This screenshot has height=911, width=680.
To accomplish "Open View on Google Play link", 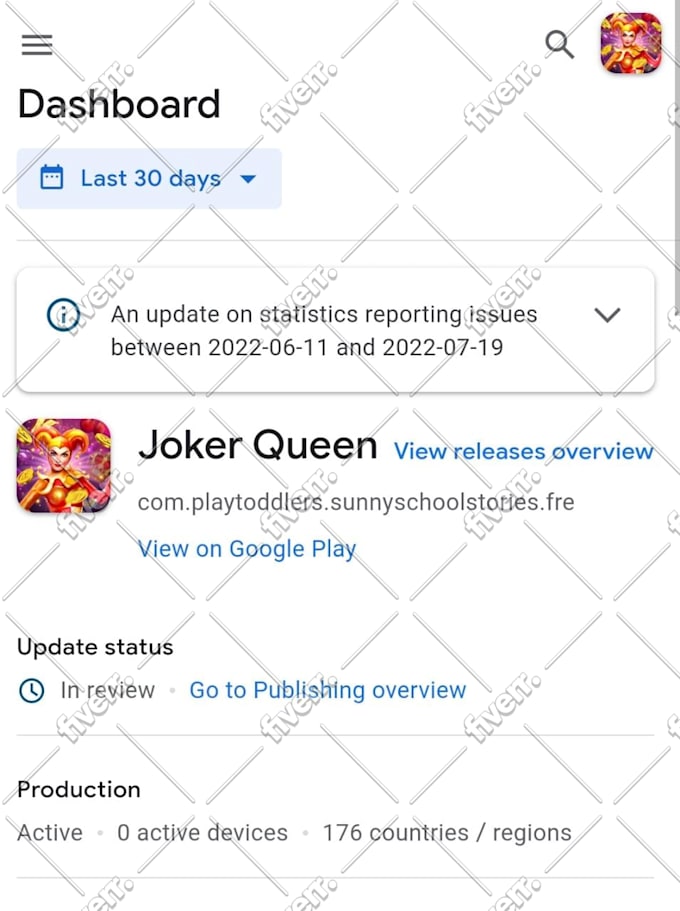I will [246, 548].
